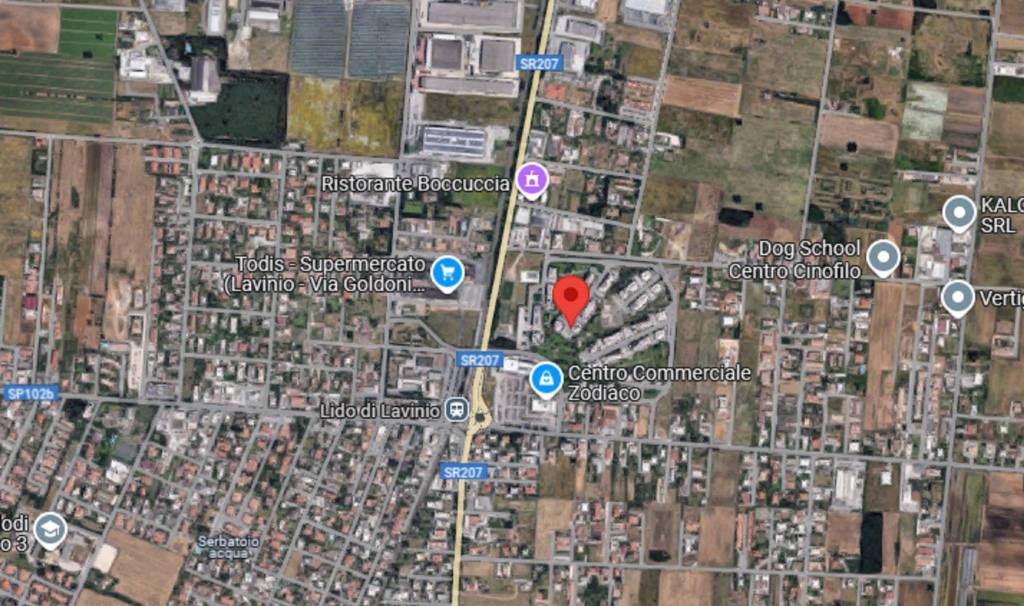Open the school marker with graduation cap
This screenshot has height=606, width=1024.
(x=49, y=529)
